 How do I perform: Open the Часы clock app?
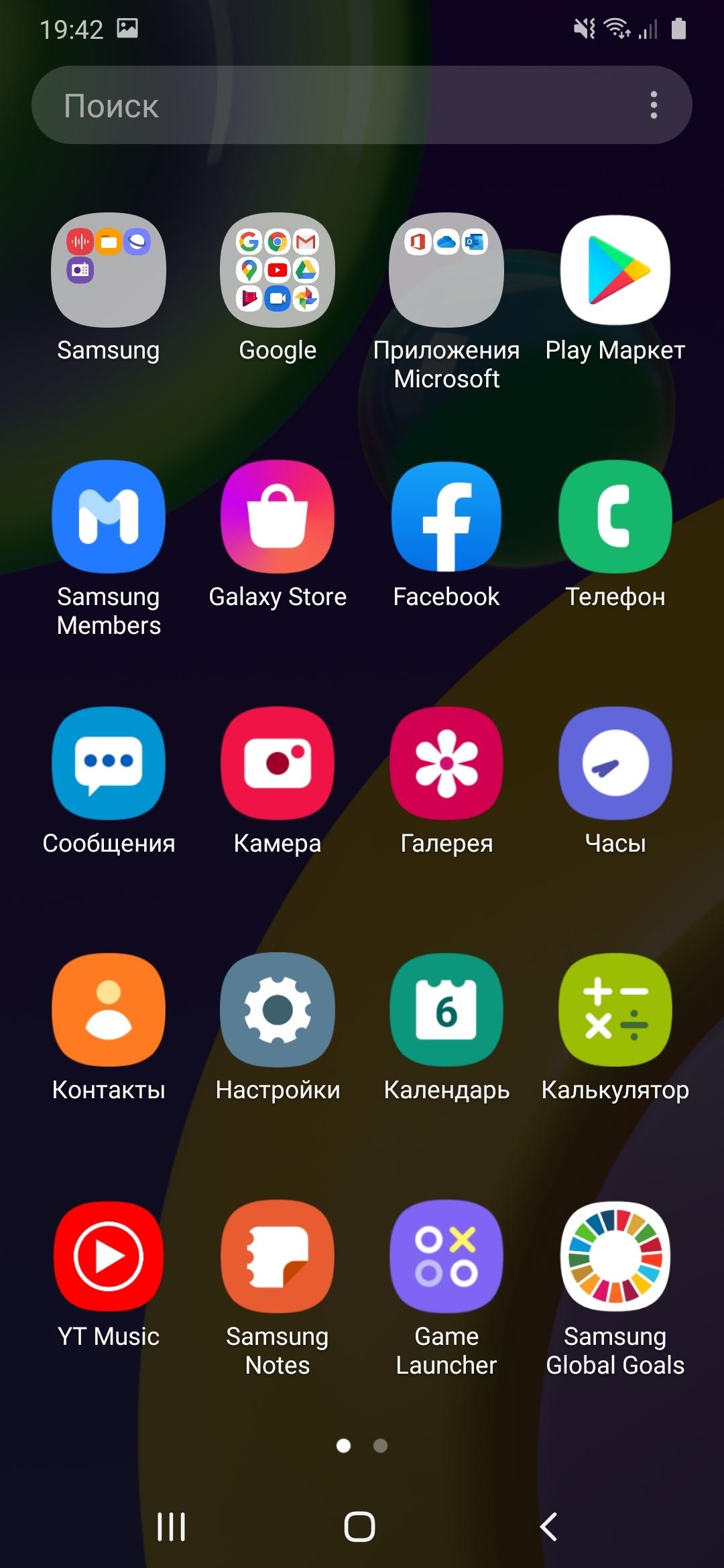tap(615, 763)
